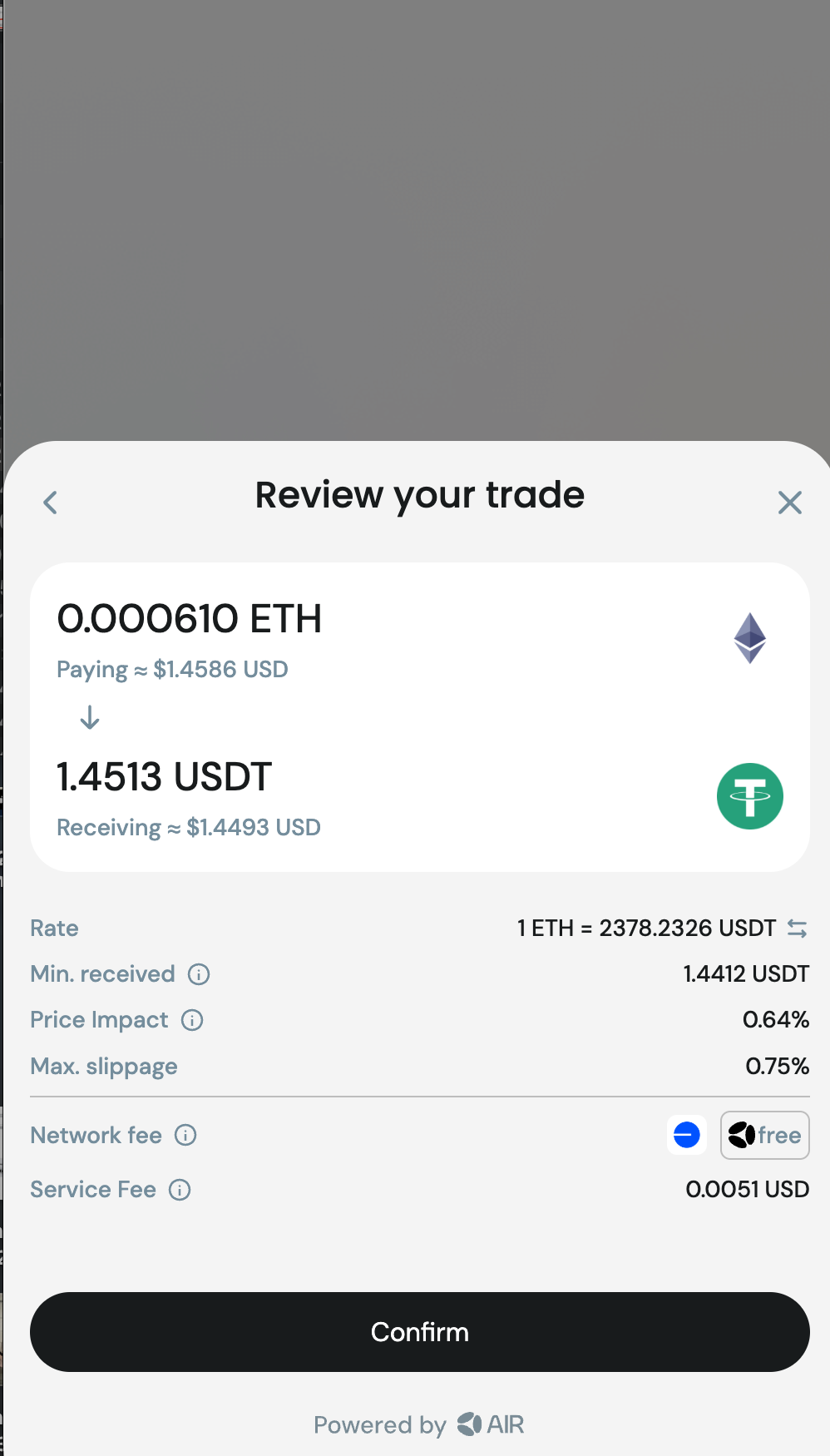Click the AIR logo next to Powered by

coord(470,1424)
